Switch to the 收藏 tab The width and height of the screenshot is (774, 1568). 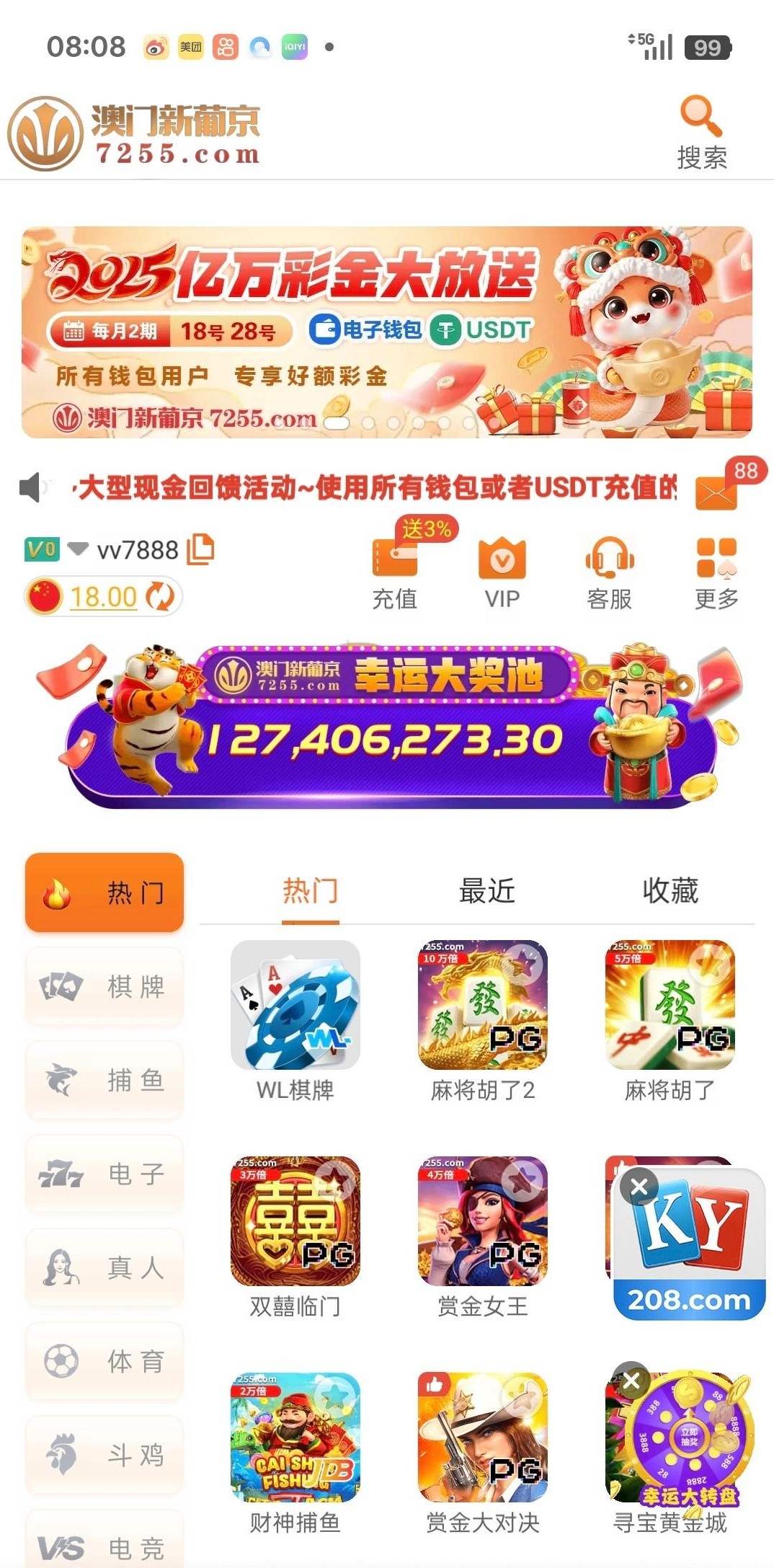click(670, 891)
